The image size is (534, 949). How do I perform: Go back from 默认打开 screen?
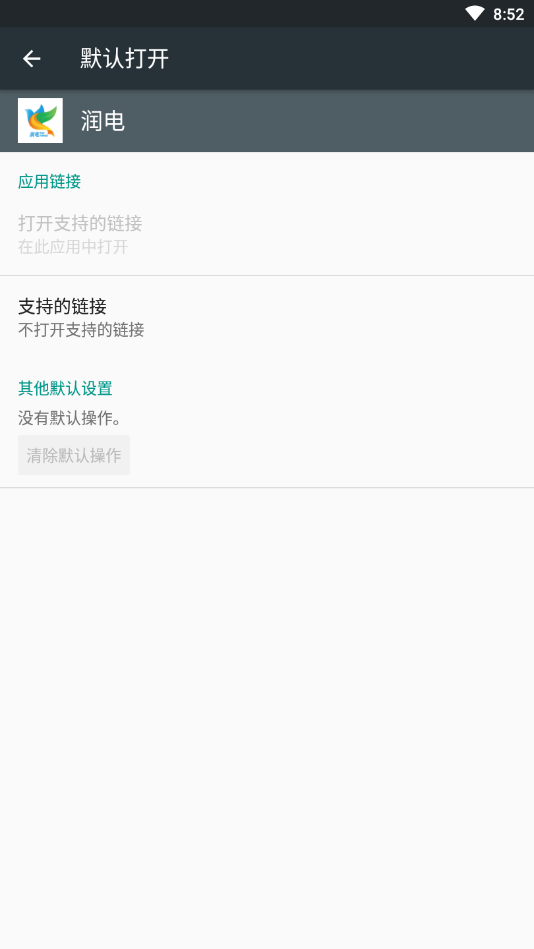coord(31,59)
